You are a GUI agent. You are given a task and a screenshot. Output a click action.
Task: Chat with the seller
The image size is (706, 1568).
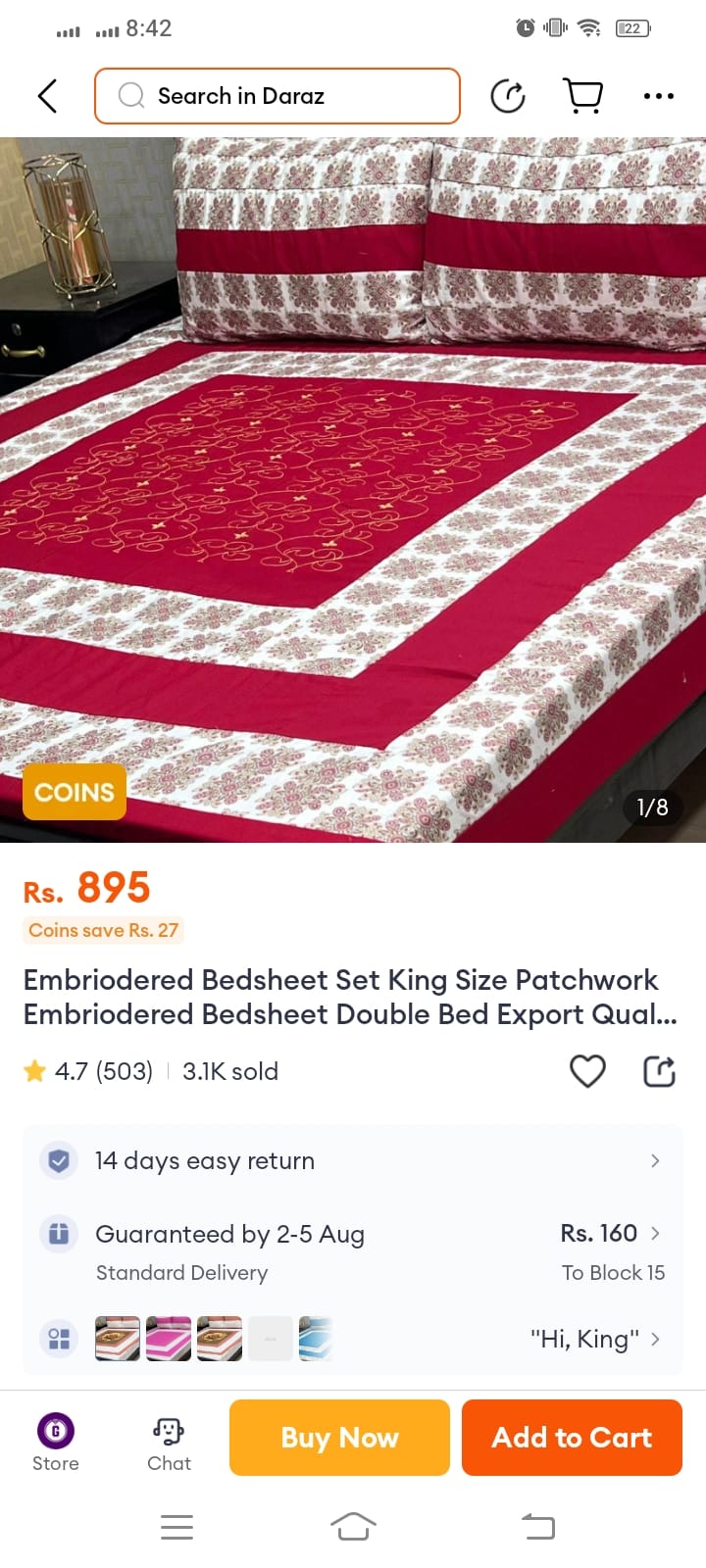[169, 1442]
